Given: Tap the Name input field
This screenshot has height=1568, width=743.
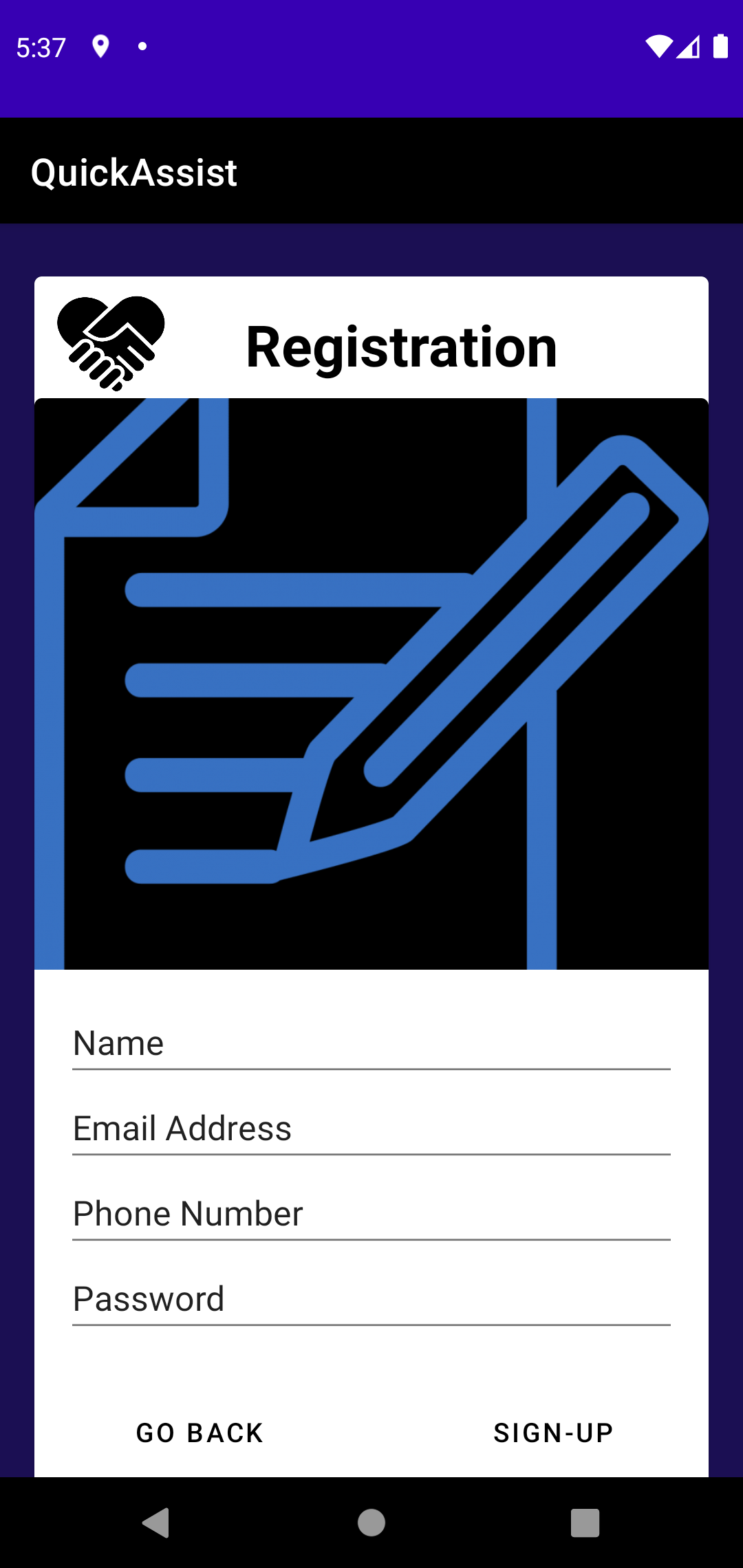Looking at the screenshot, I should coord(371,1044).
